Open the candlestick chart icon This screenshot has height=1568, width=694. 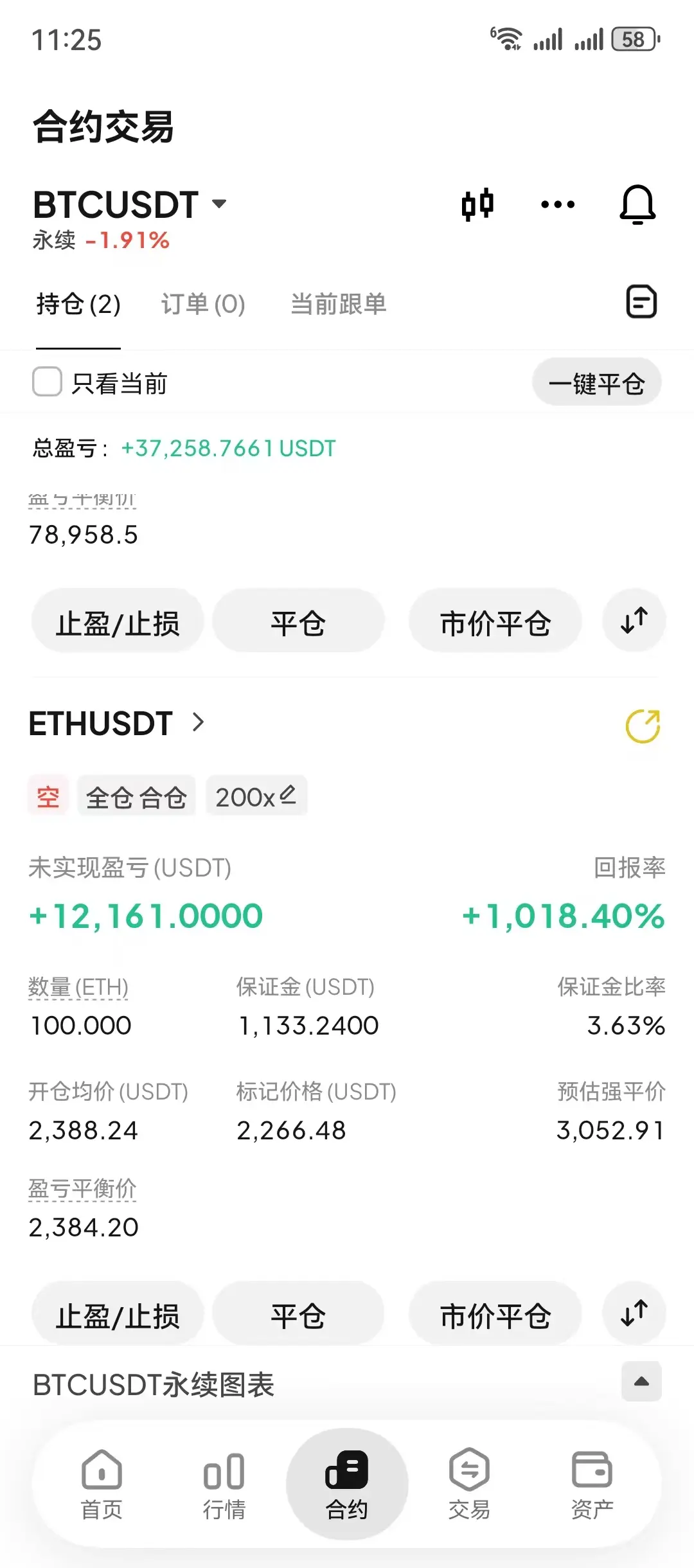point(477,205)
